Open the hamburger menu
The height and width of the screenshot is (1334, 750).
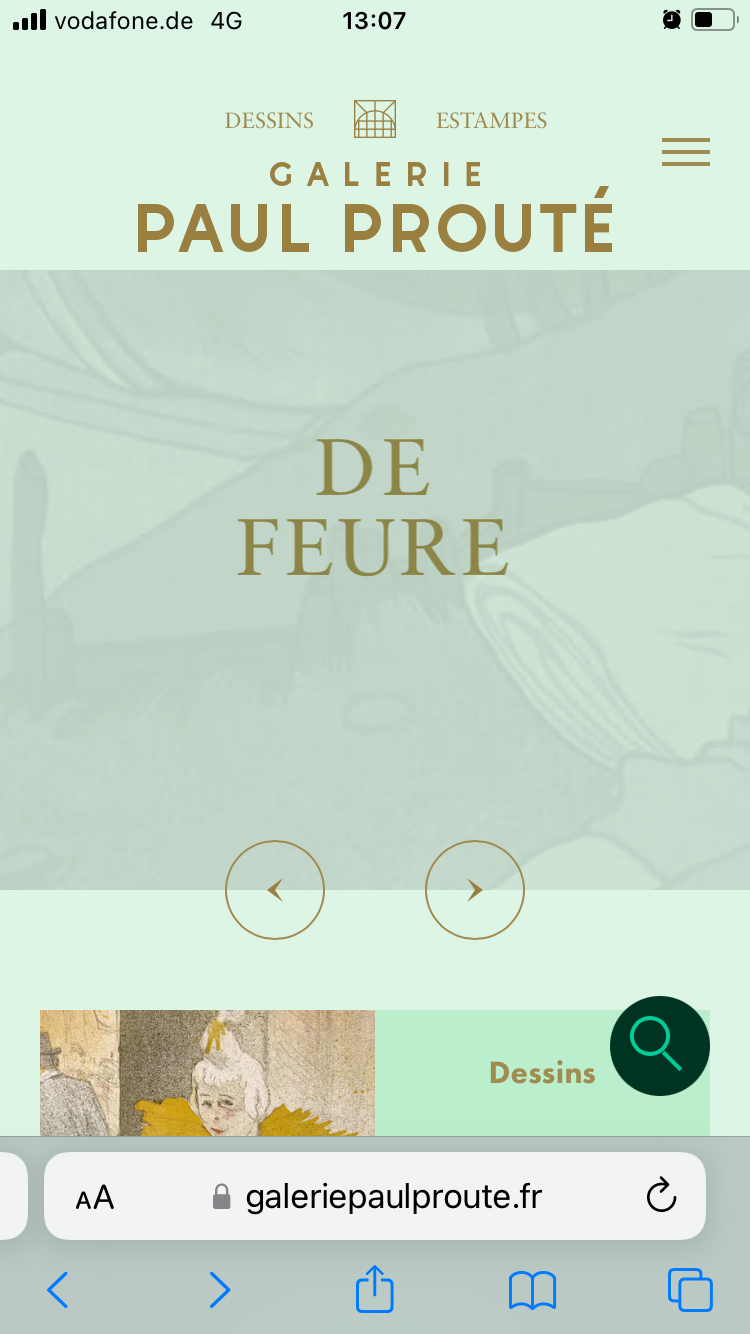click(x=685, y=152)
